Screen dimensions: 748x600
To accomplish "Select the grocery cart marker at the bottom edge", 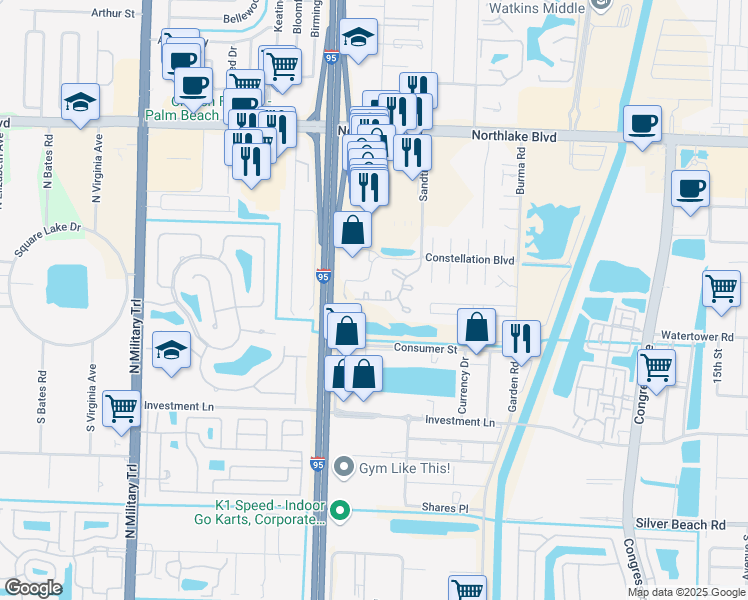I will click(x=468, y=589).
